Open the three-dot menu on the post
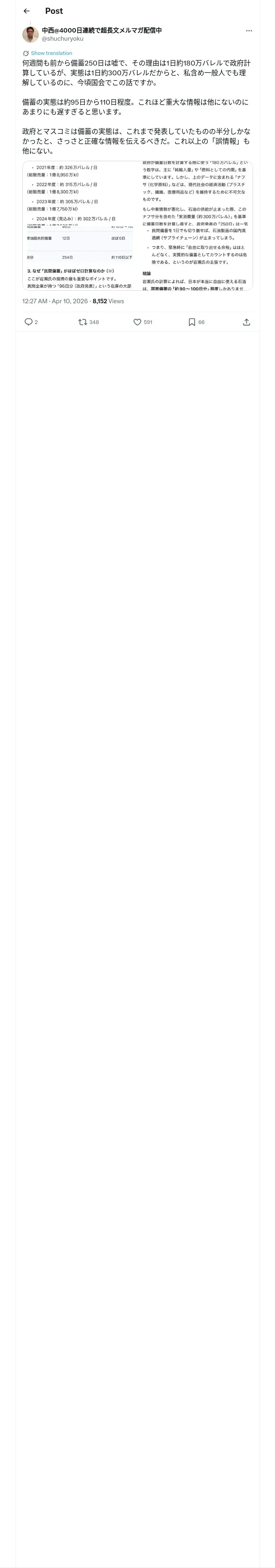This screenshot has width=275, height=1568. (249, 31)
